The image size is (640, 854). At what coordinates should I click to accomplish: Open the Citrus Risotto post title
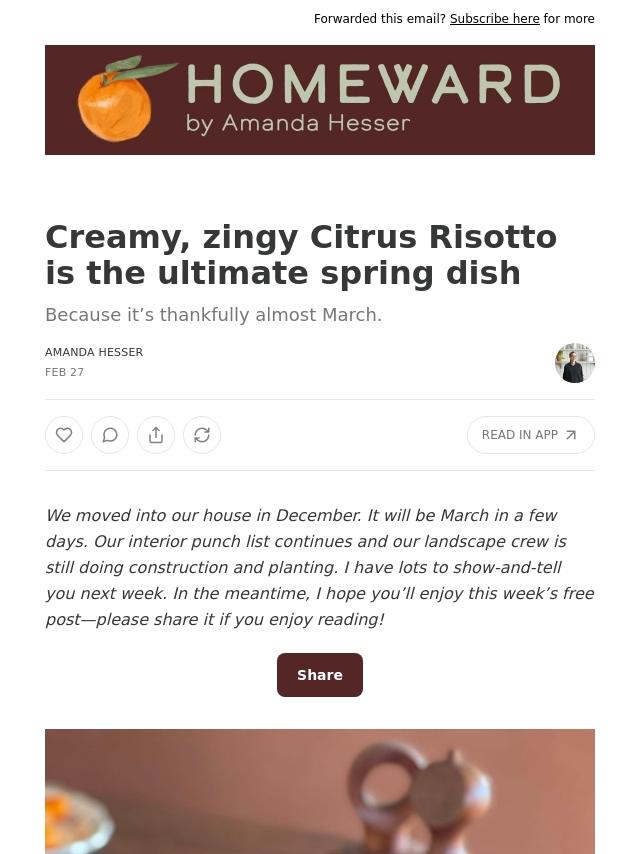point(300,254)
